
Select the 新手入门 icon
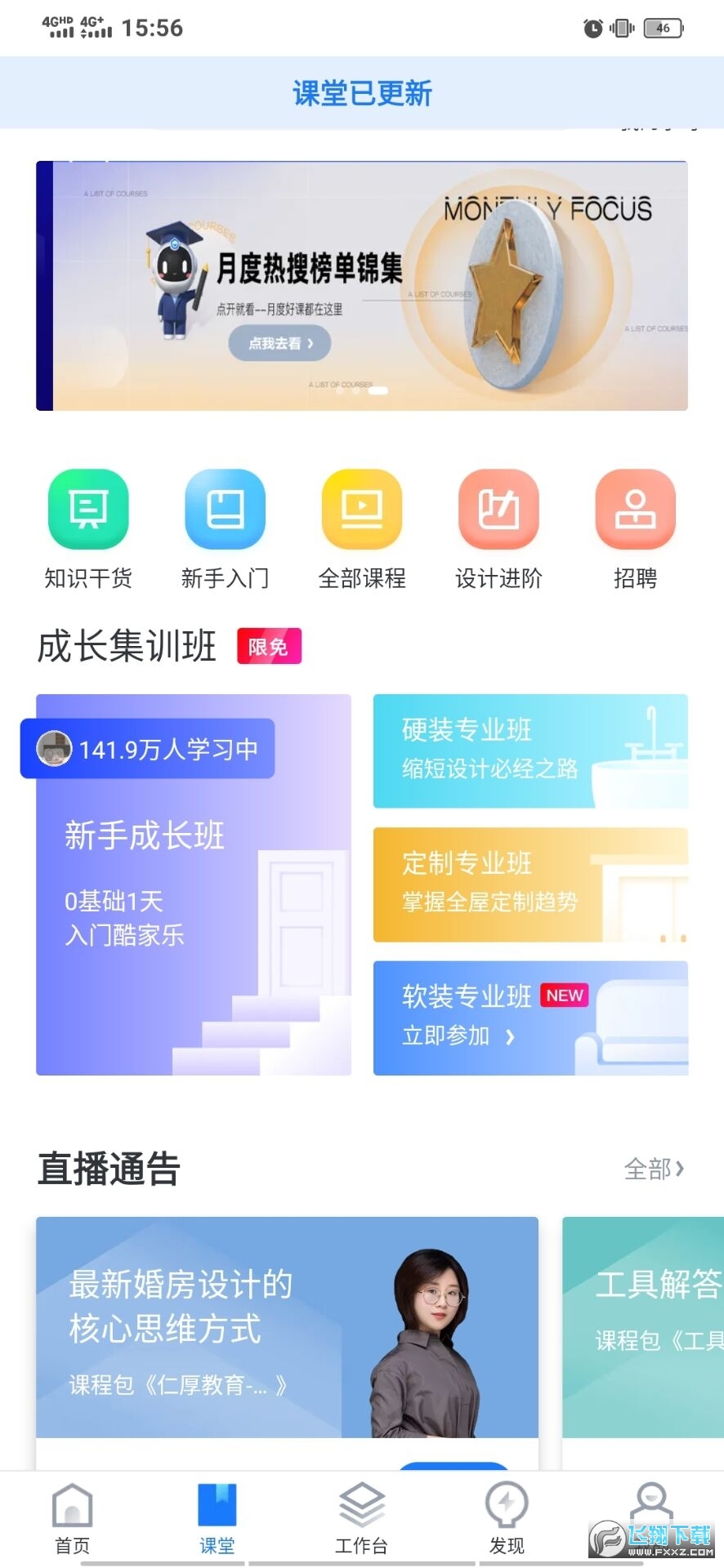click(x=225, y=510)
